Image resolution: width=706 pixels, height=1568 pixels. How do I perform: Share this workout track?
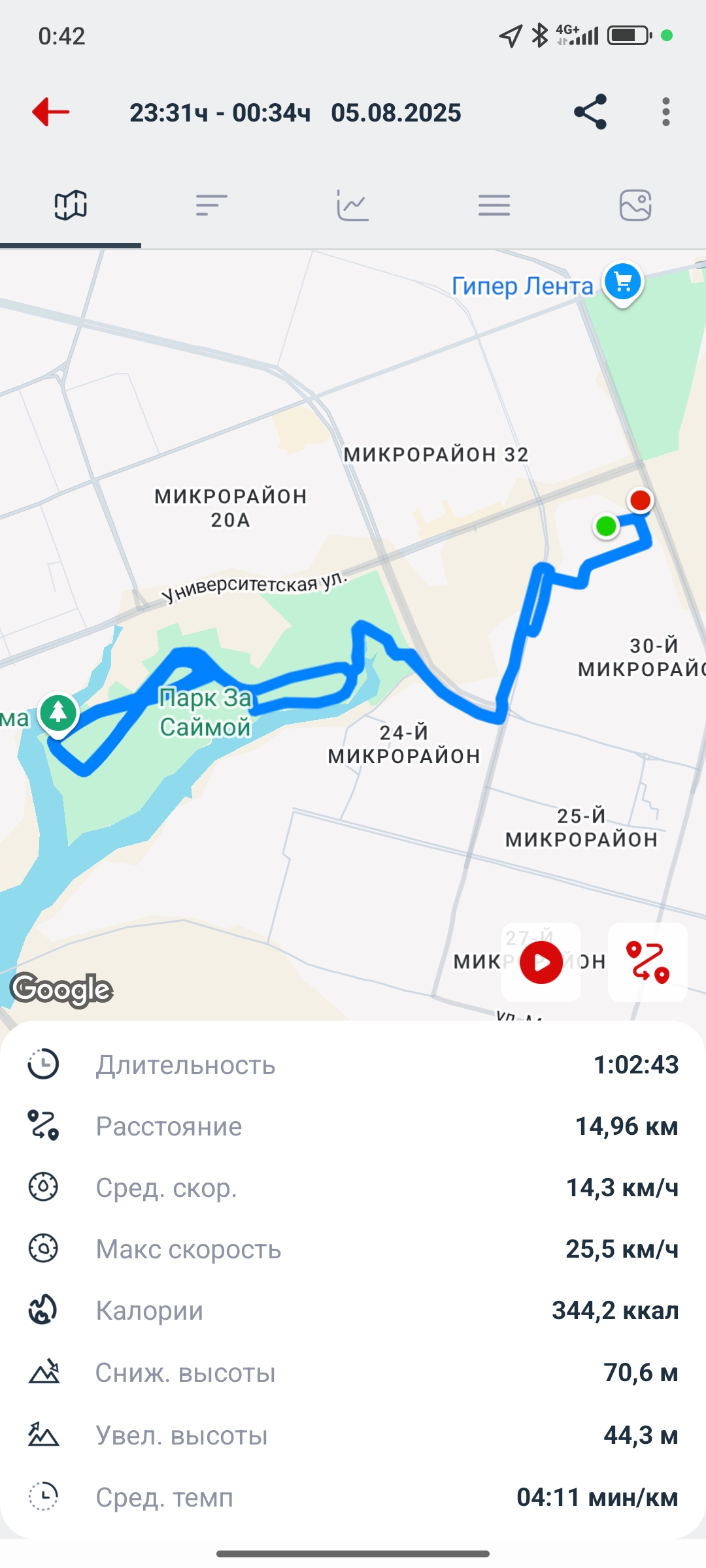[590, 112]
